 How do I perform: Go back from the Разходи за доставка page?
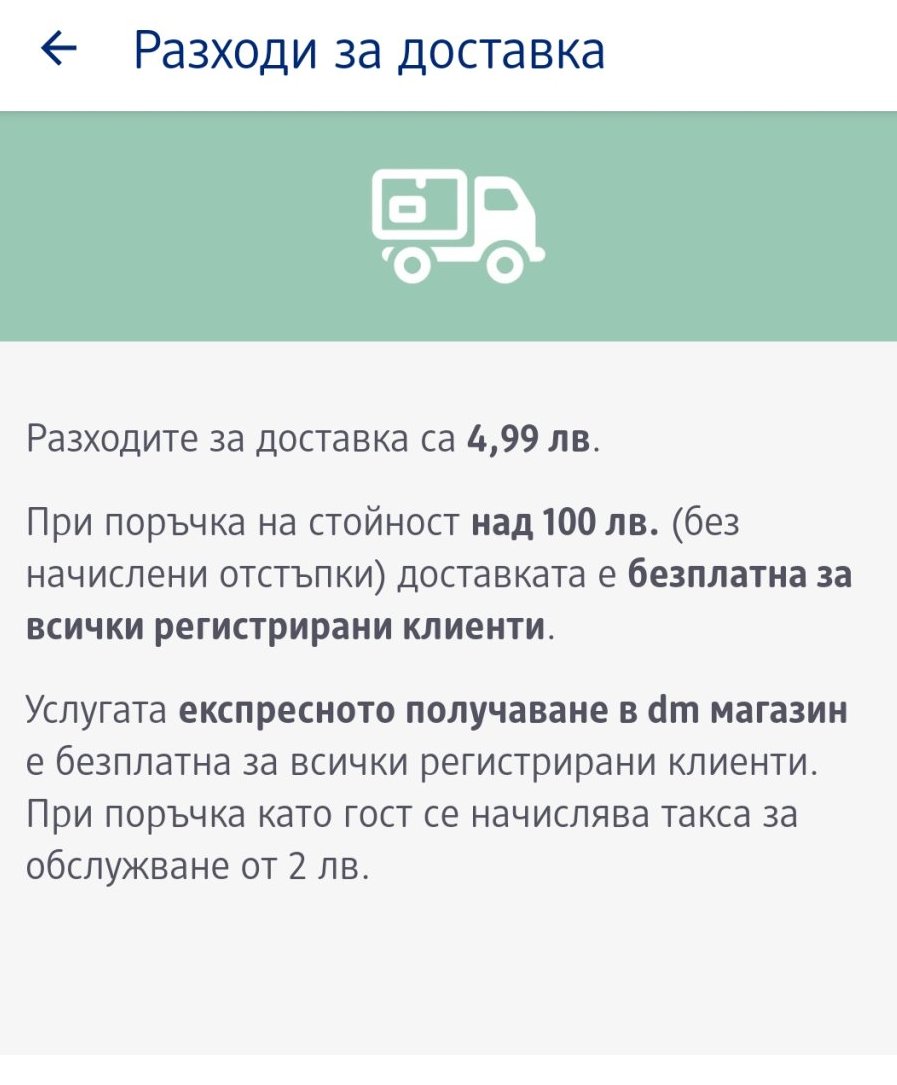(x=59, y=51)
